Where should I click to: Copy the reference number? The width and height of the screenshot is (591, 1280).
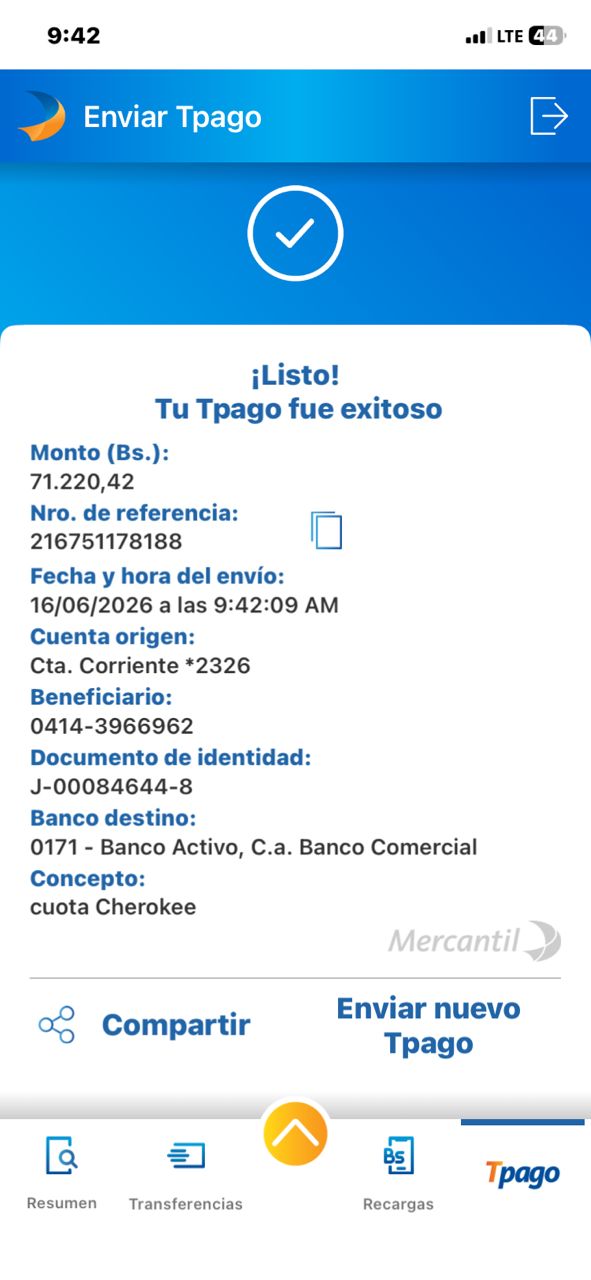(x=326, y=530)
